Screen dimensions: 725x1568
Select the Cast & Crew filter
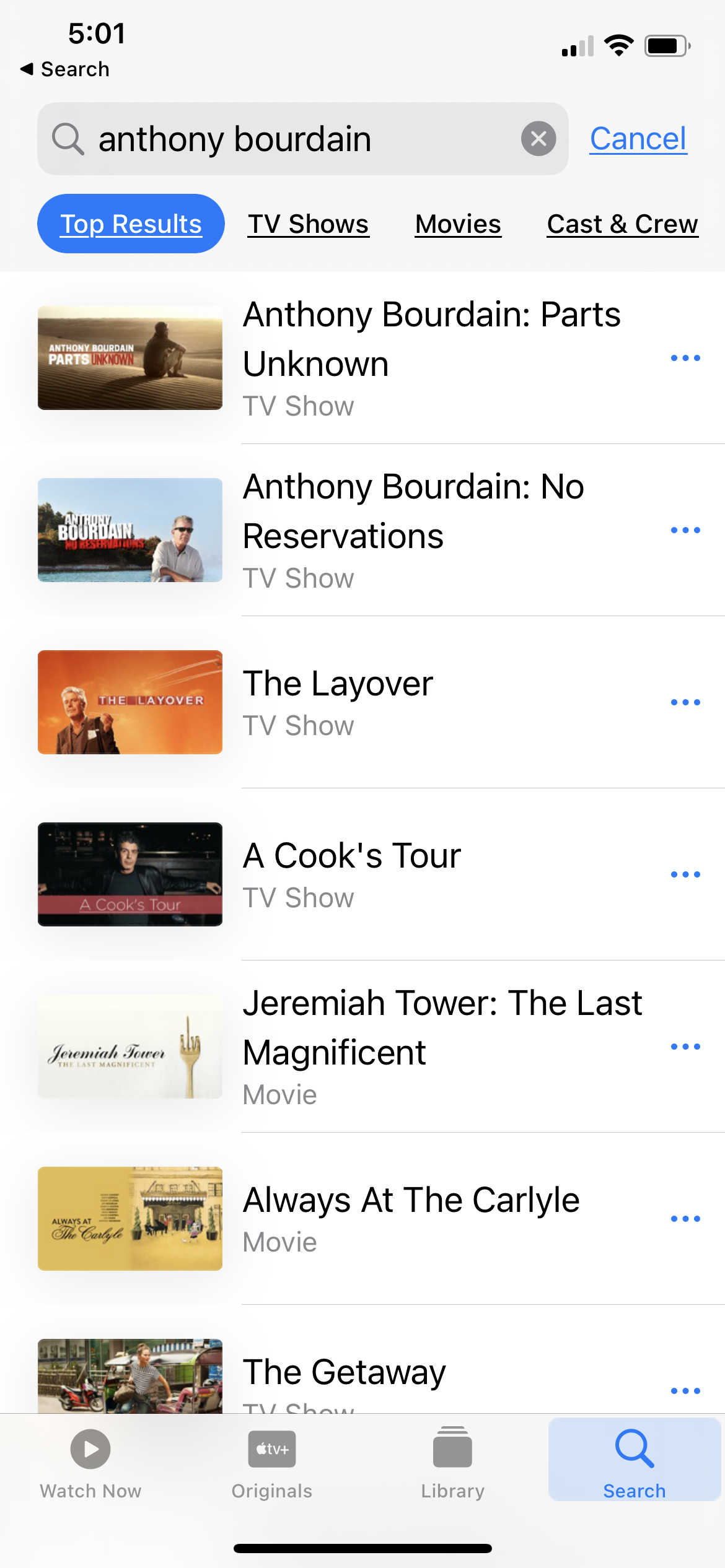point(622,224)
